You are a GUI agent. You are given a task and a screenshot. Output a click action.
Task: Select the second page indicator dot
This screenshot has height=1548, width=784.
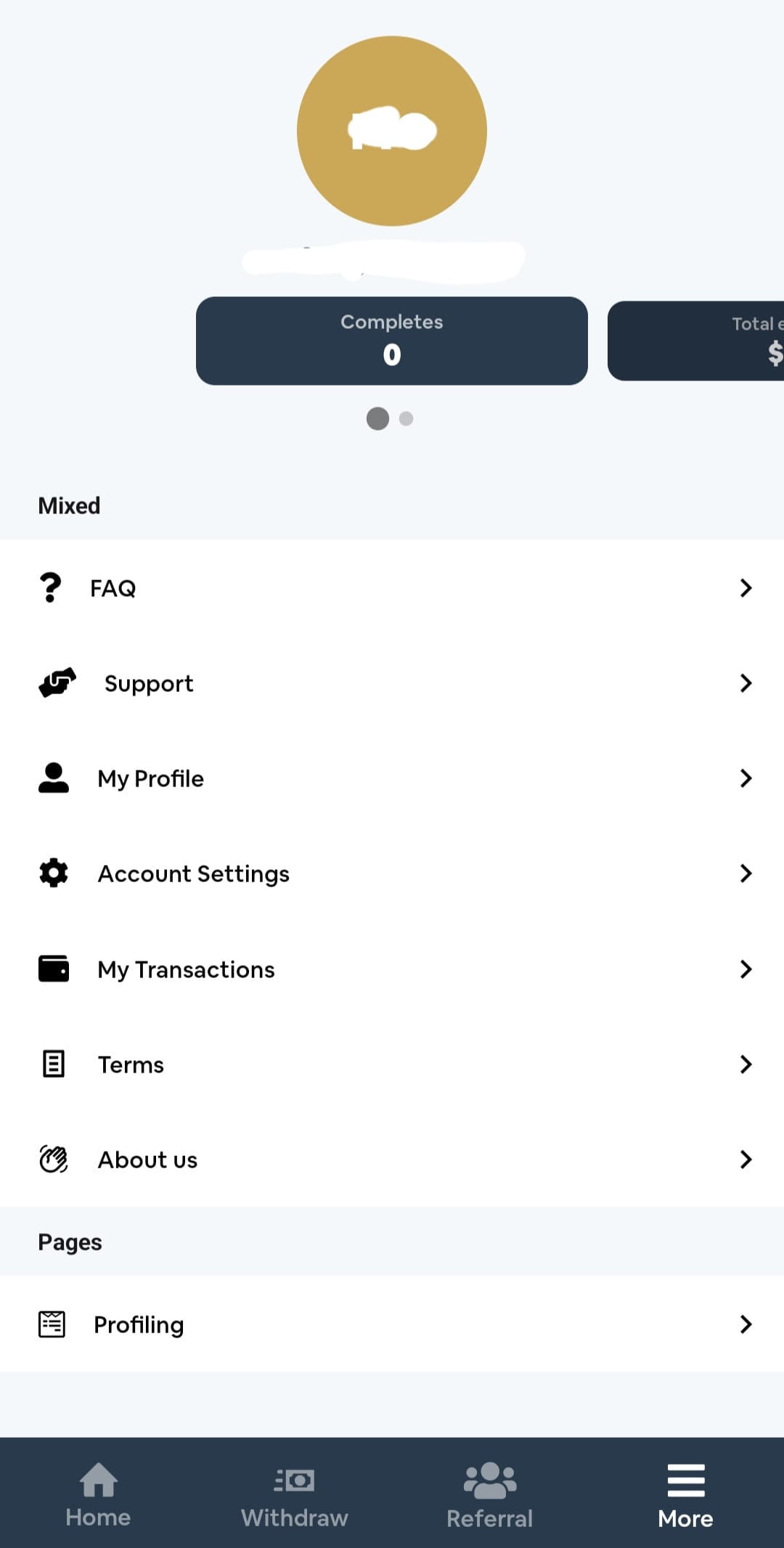pos(407,418)
